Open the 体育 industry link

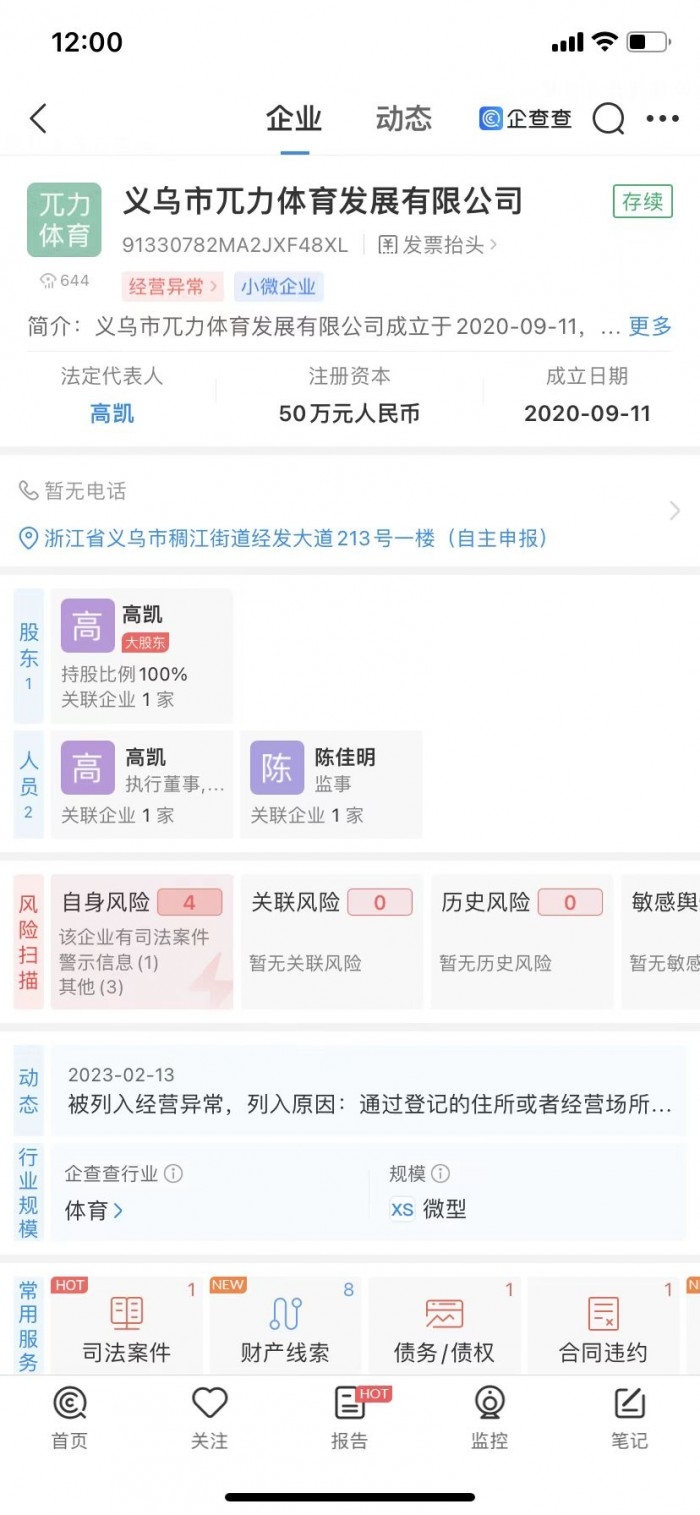pos(94,1211)
